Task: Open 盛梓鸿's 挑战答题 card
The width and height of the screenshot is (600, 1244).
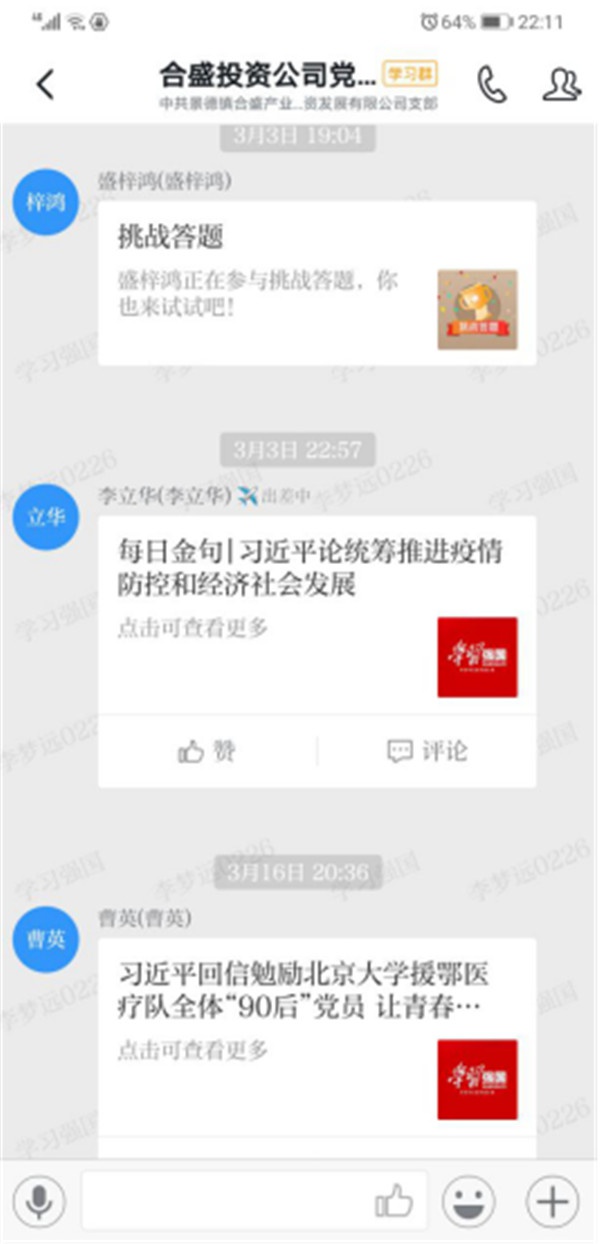Action: click(316, 282)
